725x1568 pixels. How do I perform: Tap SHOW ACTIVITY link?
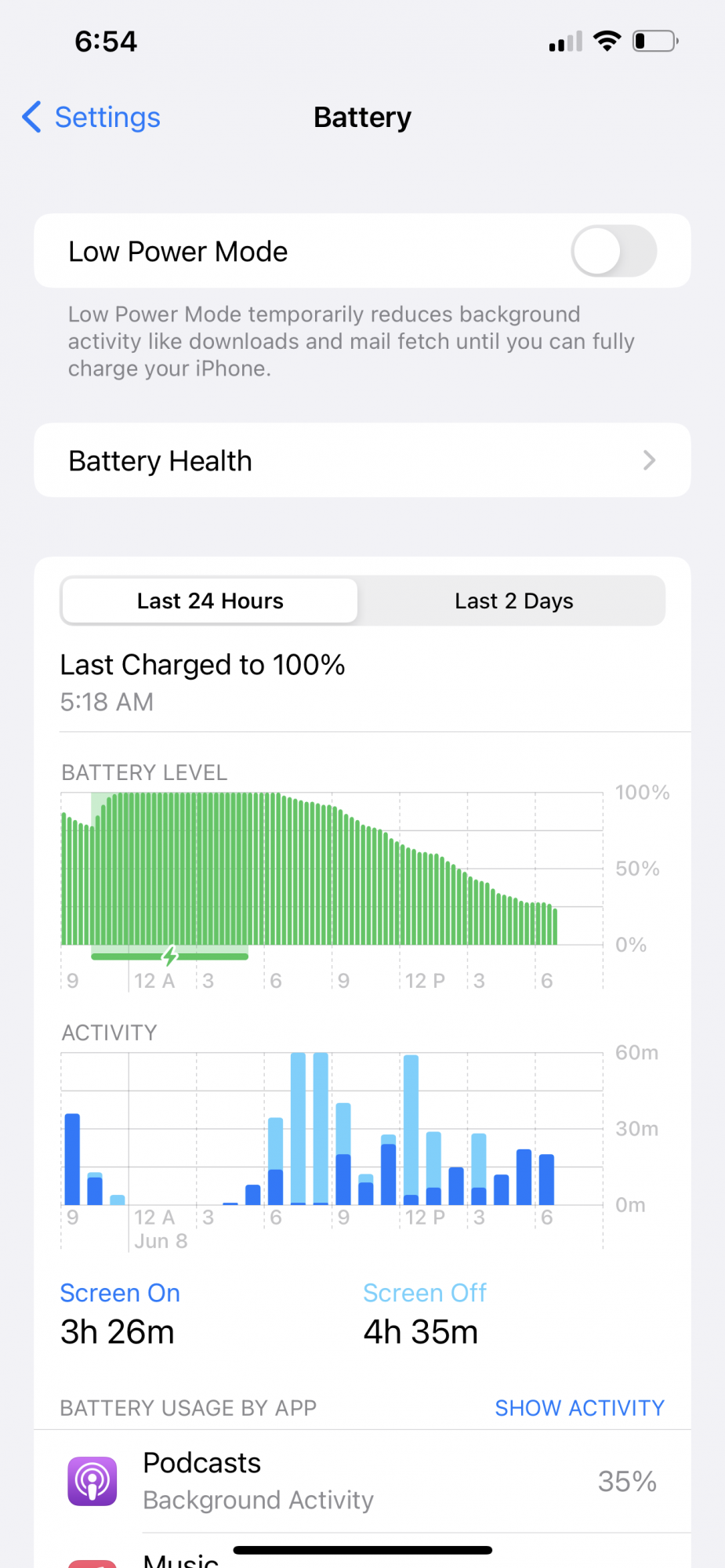(579, 1408)
